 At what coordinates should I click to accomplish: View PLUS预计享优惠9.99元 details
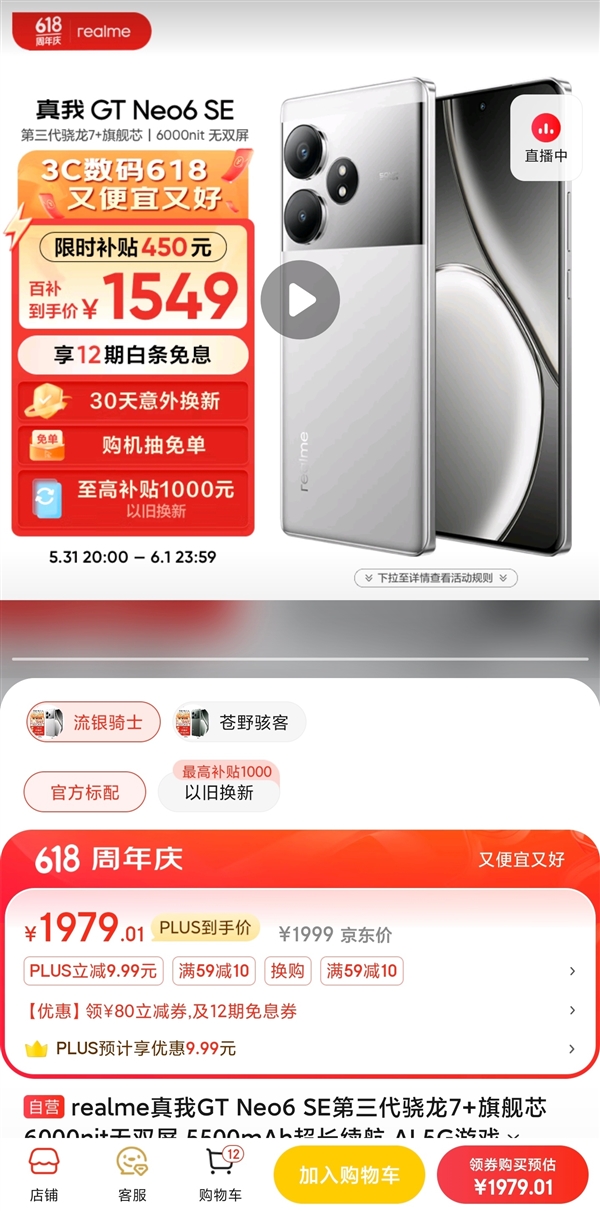pyautogui.click(x=300, y=1049)
